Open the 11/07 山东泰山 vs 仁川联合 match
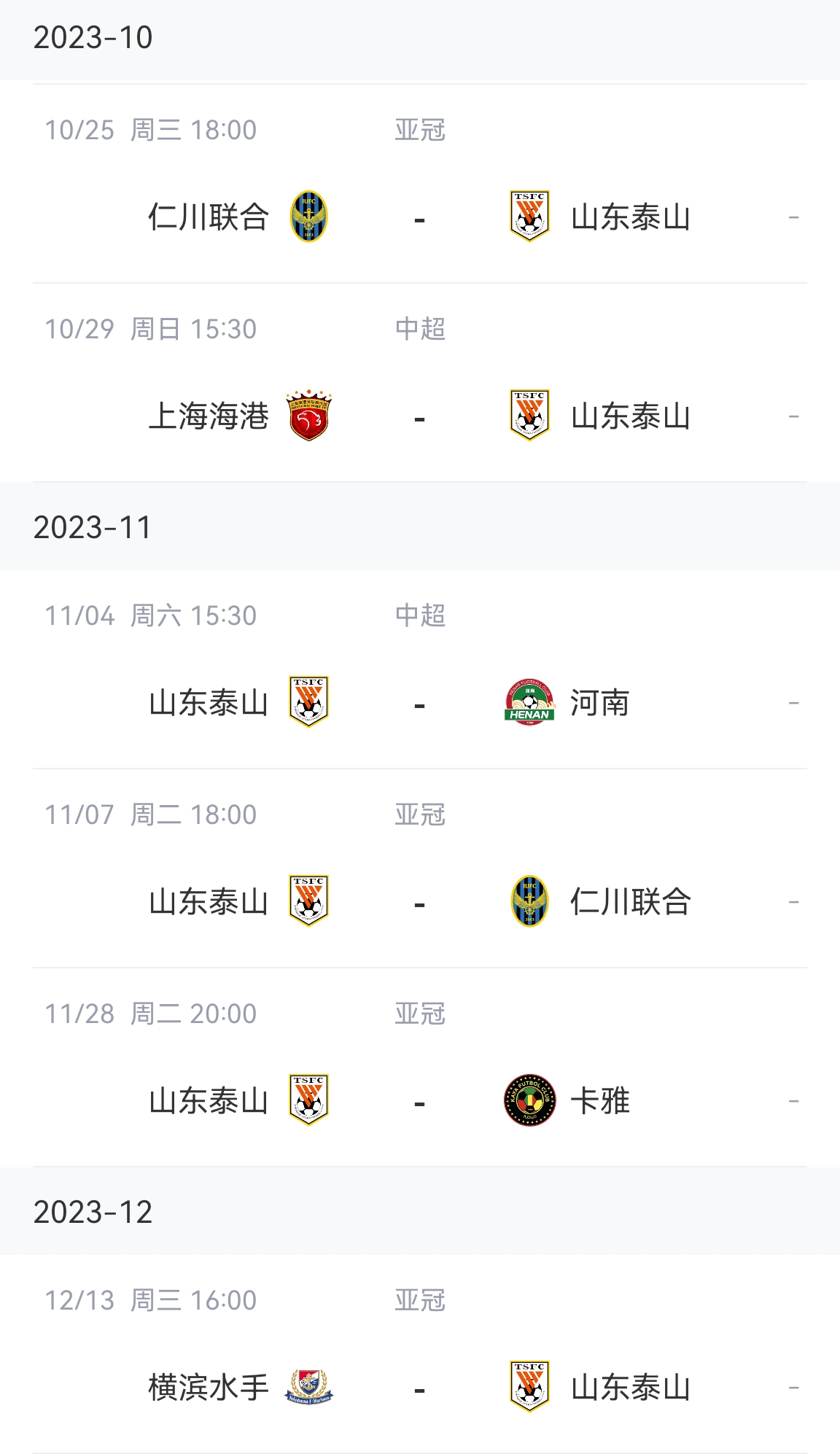The image size is (840, 1454). tap(420, 868)
